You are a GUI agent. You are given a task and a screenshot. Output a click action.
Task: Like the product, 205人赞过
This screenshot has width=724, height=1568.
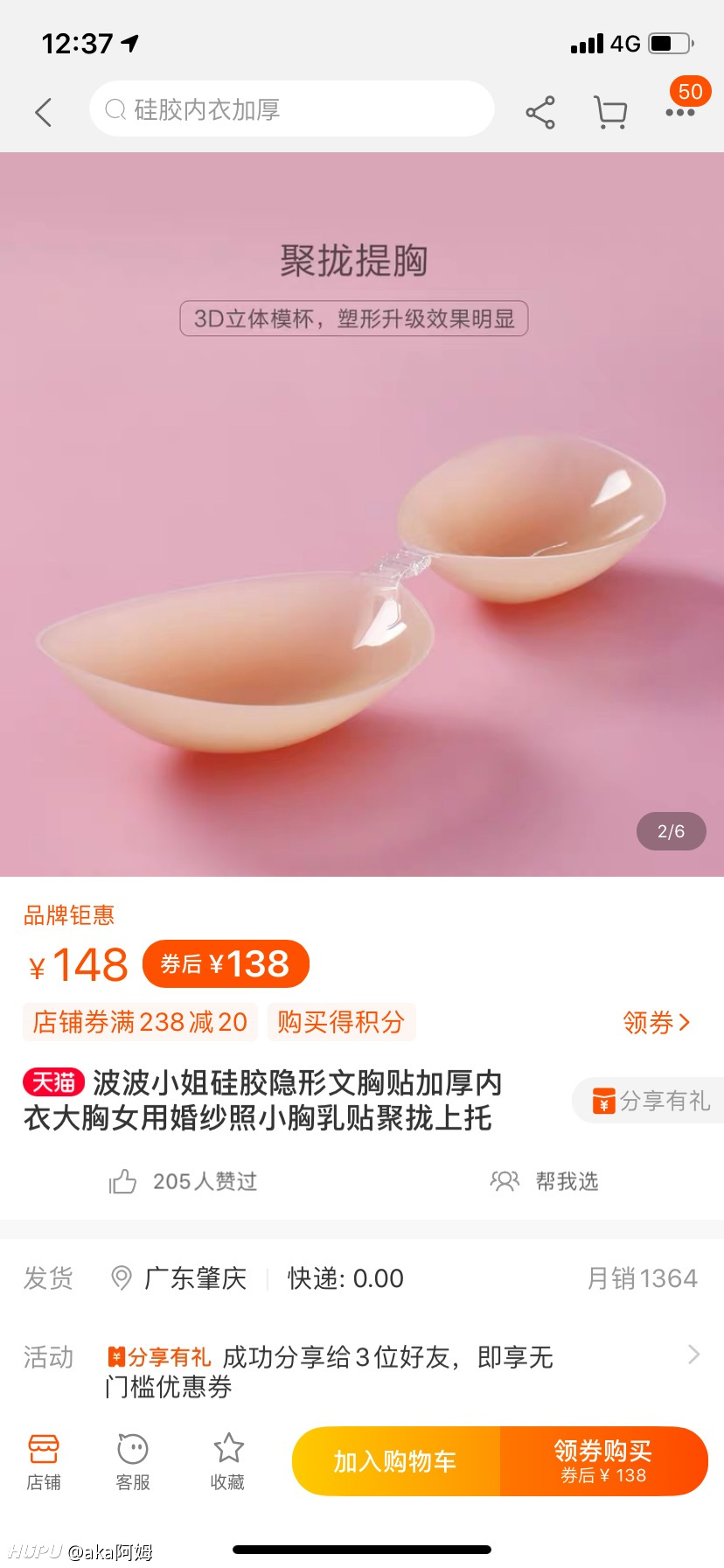[x=183, y=1181]
